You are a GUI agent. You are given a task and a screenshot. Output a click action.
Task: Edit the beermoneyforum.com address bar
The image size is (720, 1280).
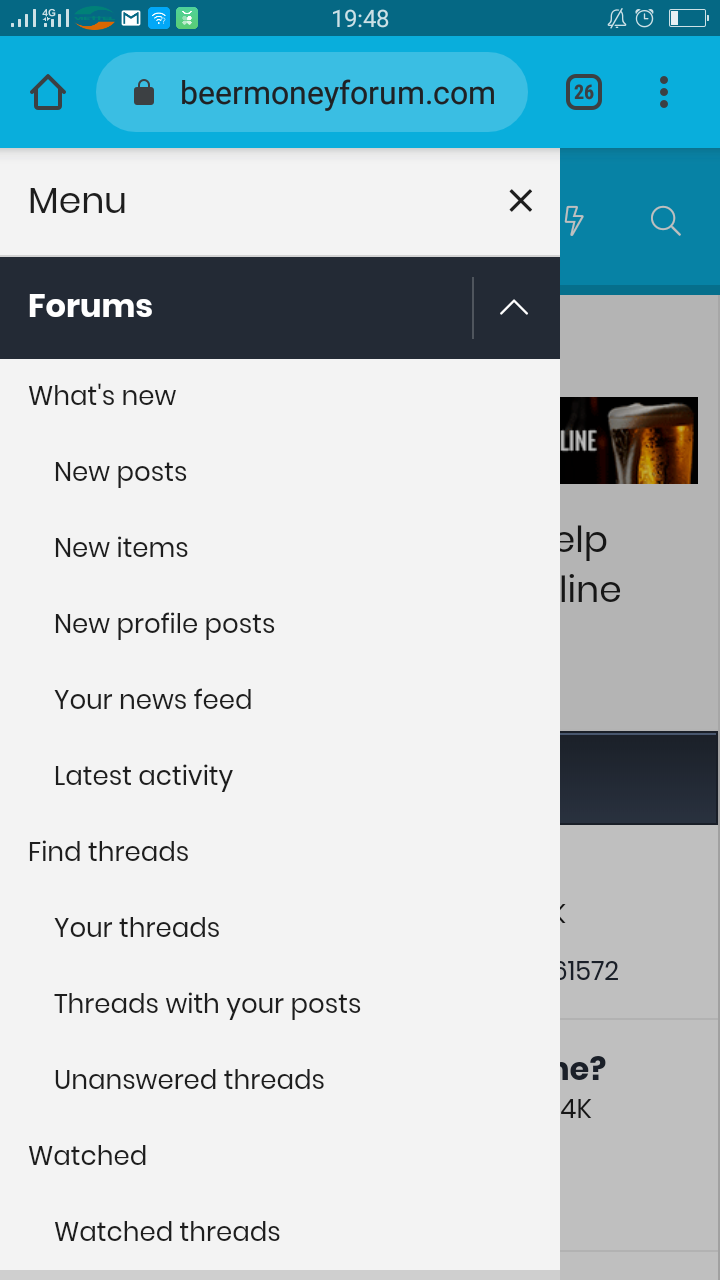click(336, 93)
